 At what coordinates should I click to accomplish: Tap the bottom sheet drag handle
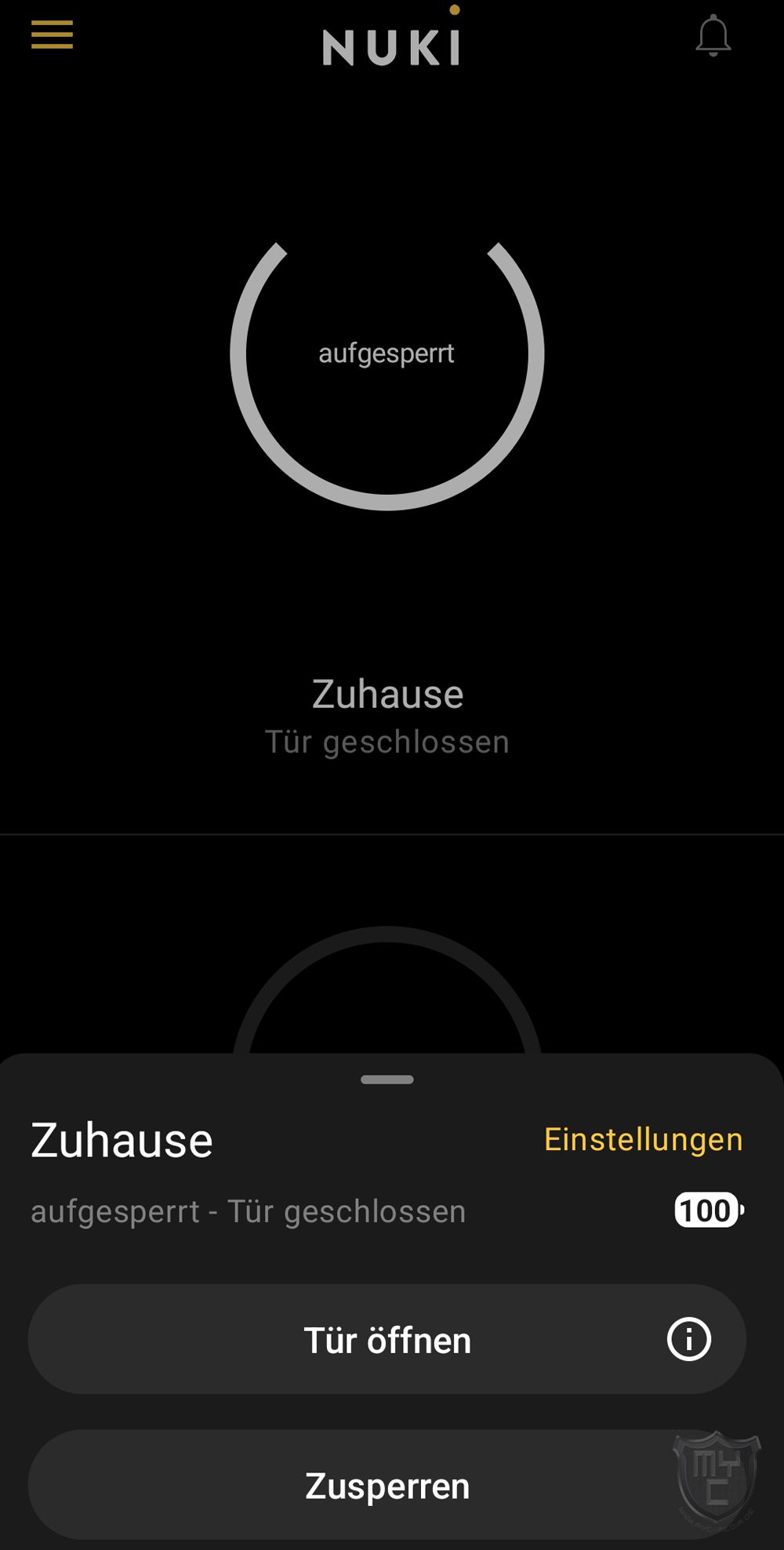click(x=387, y=1080)
